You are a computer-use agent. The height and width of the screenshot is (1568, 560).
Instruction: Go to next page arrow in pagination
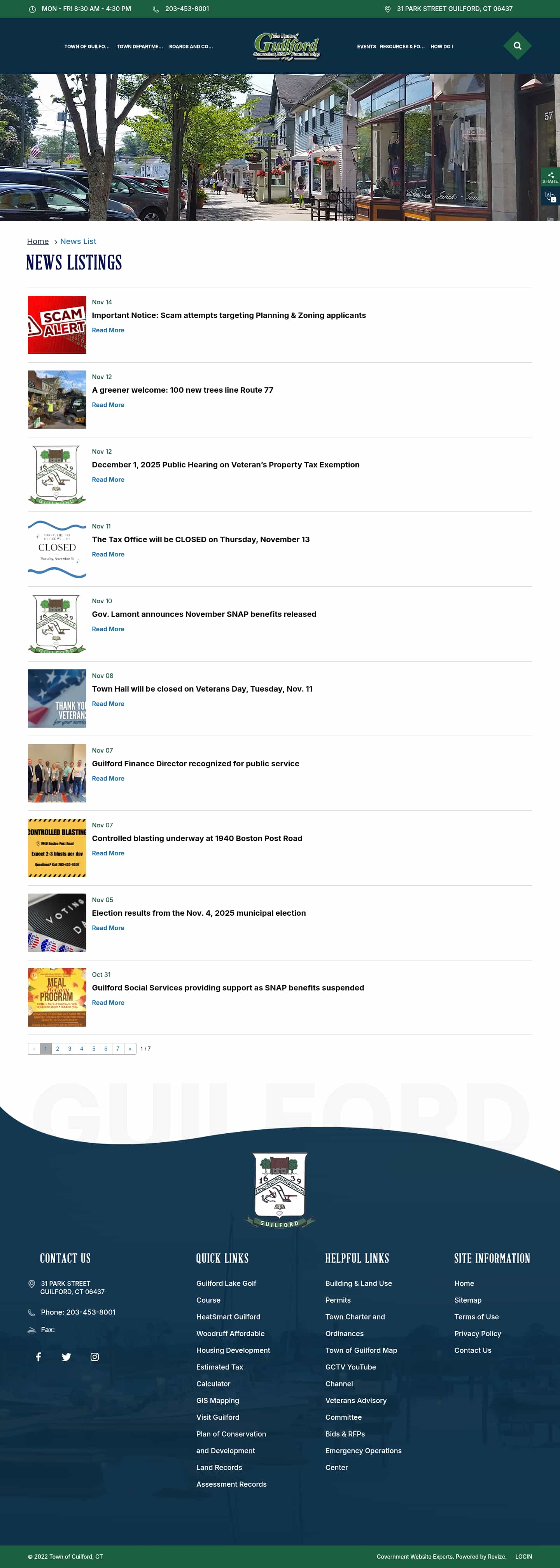(x=130, y=1048)
